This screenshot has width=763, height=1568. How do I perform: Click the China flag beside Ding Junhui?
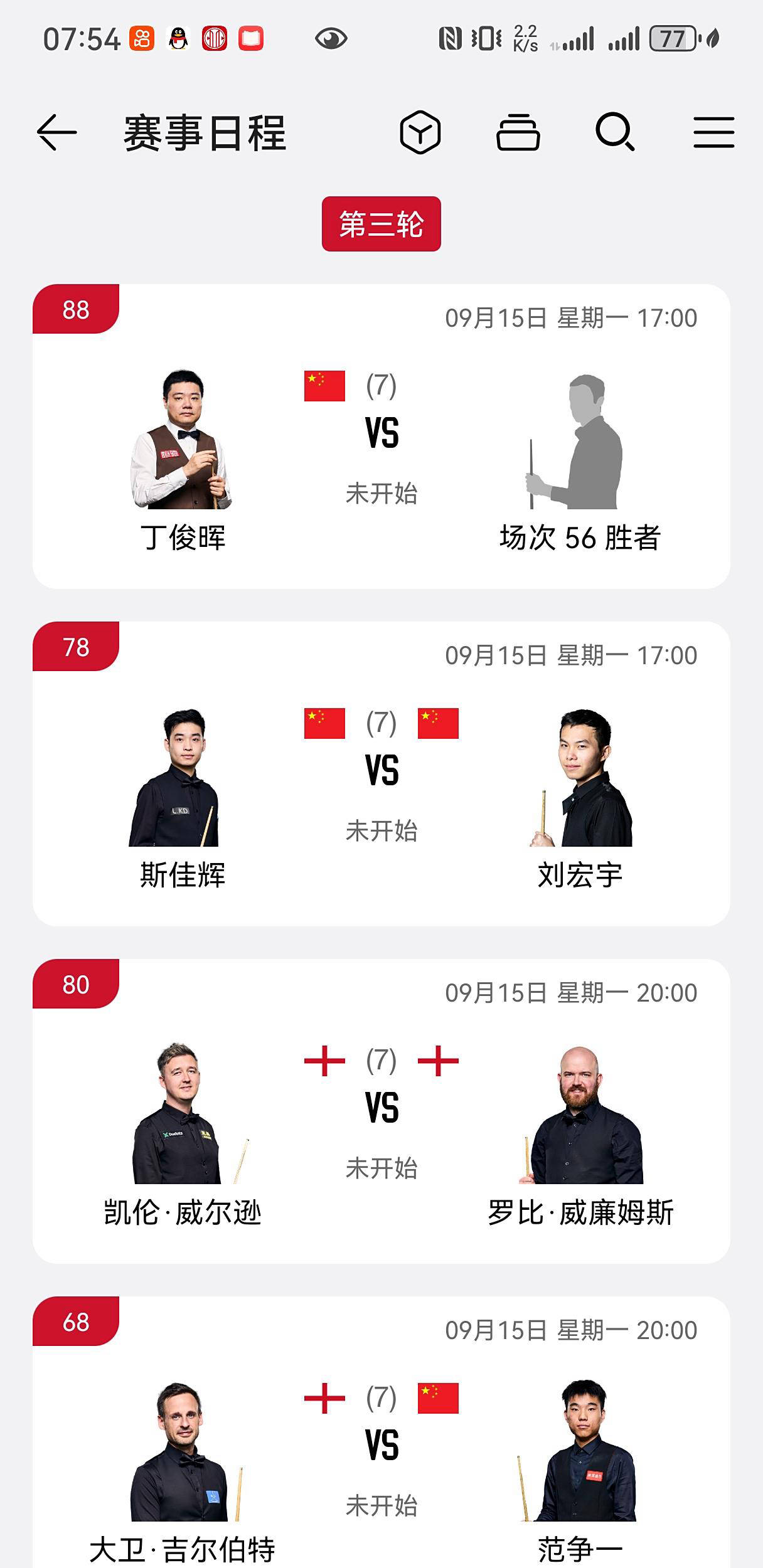tap(324, 385)
